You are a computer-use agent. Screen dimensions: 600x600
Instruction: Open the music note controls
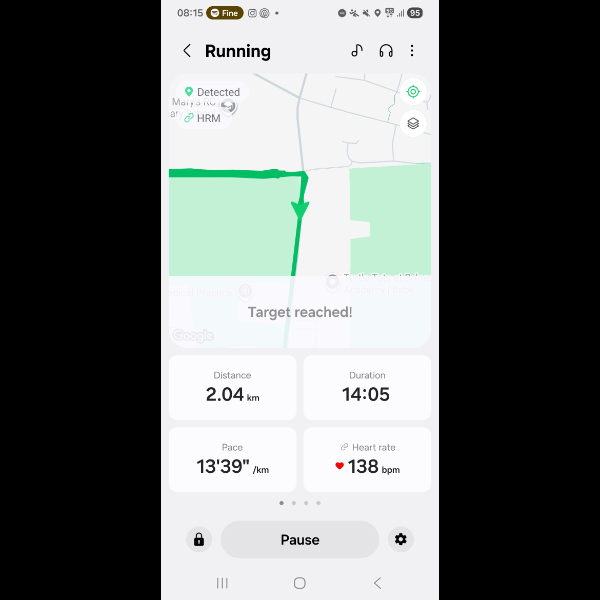[x=357, y=51]
